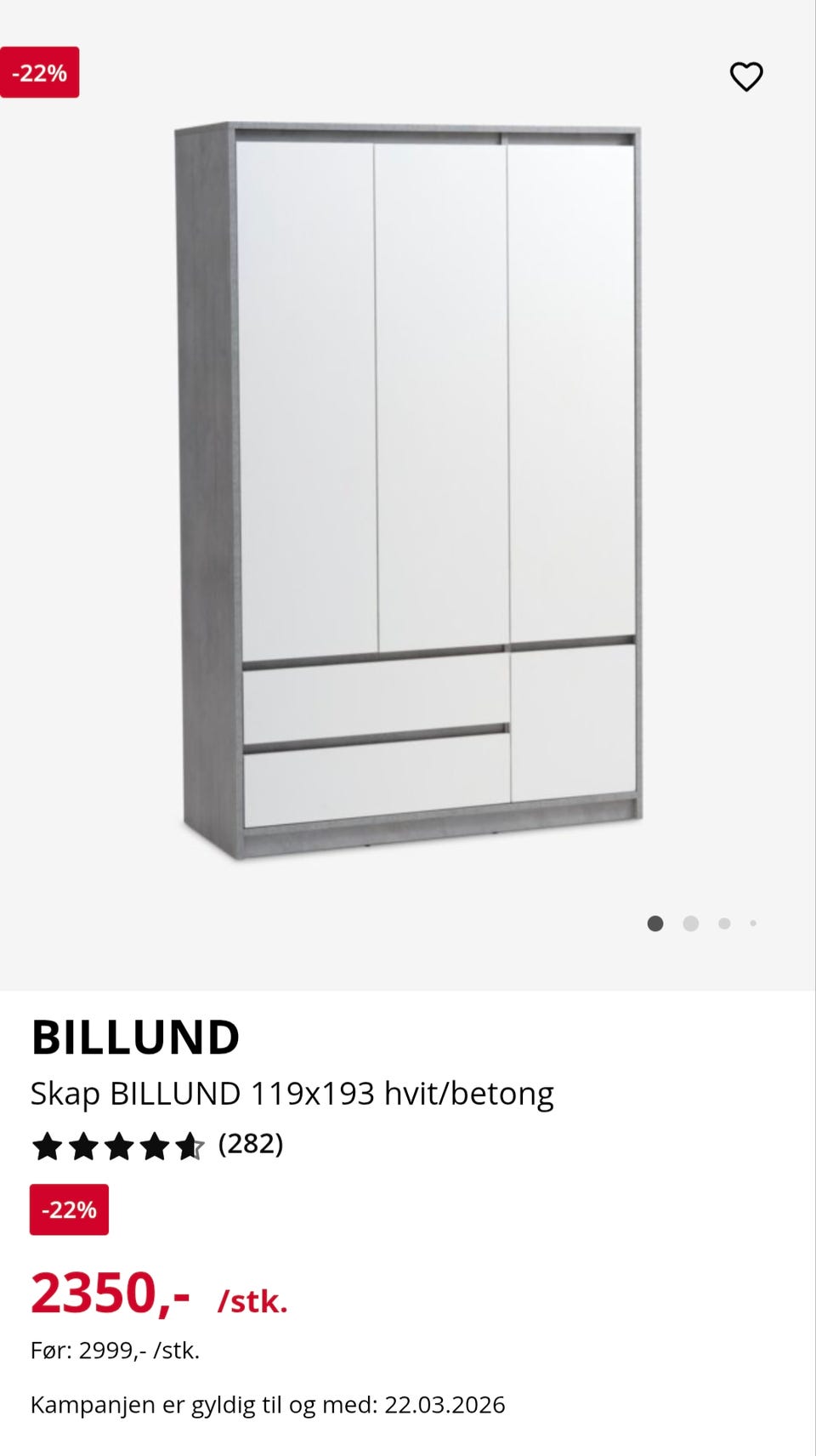
Task: Select the Før: 2999,- original price text
Action: [x=116, y=1351]
